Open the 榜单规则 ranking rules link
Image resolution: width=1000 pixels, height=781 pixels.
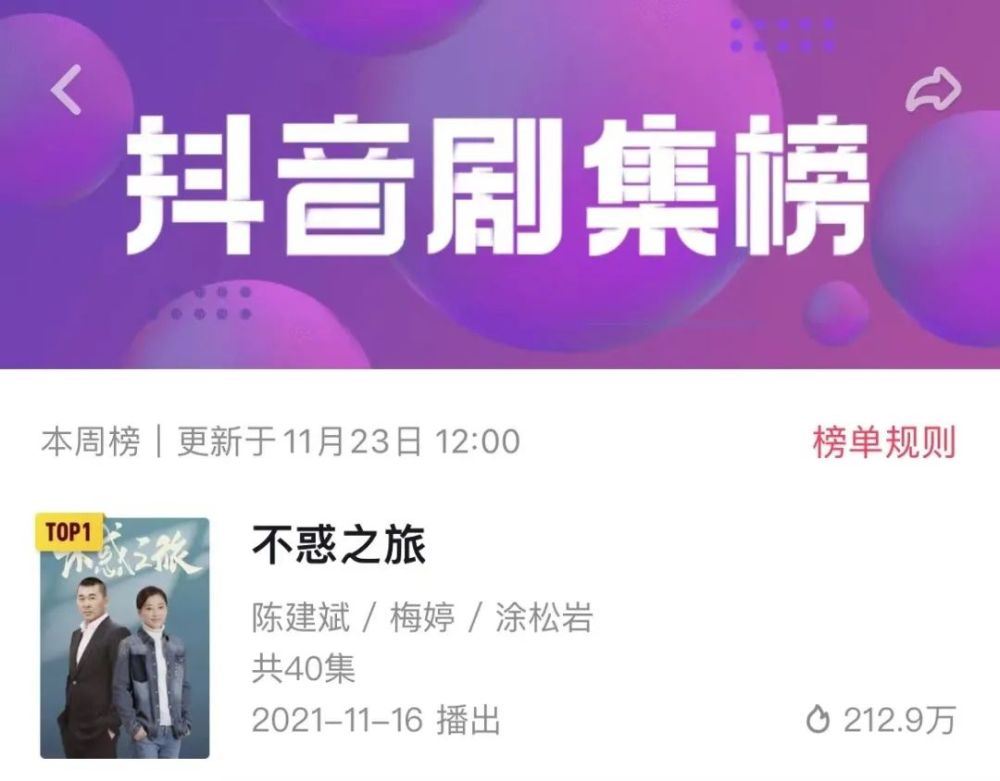point(884,441)
